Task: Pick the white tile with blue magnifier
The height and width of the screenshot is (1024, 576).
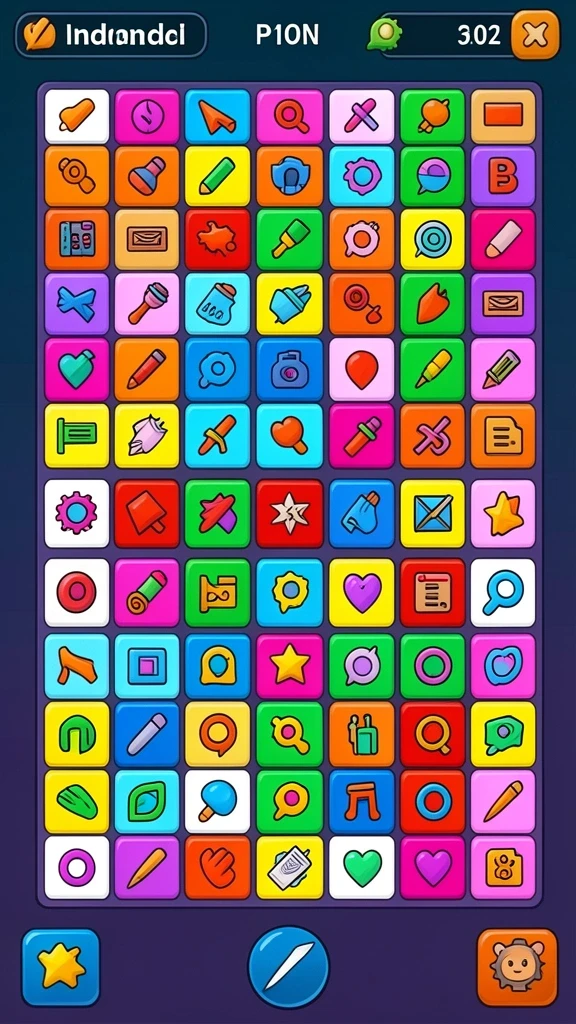Action: 503,592
